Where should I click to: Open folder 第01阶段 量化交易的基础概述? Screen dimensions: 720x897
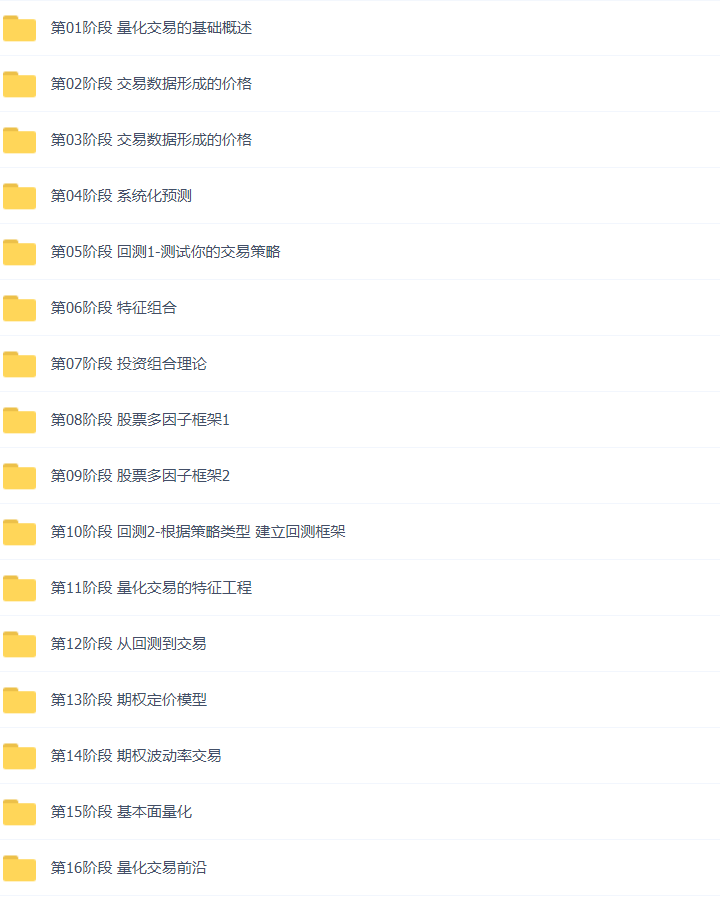(151, 28)
